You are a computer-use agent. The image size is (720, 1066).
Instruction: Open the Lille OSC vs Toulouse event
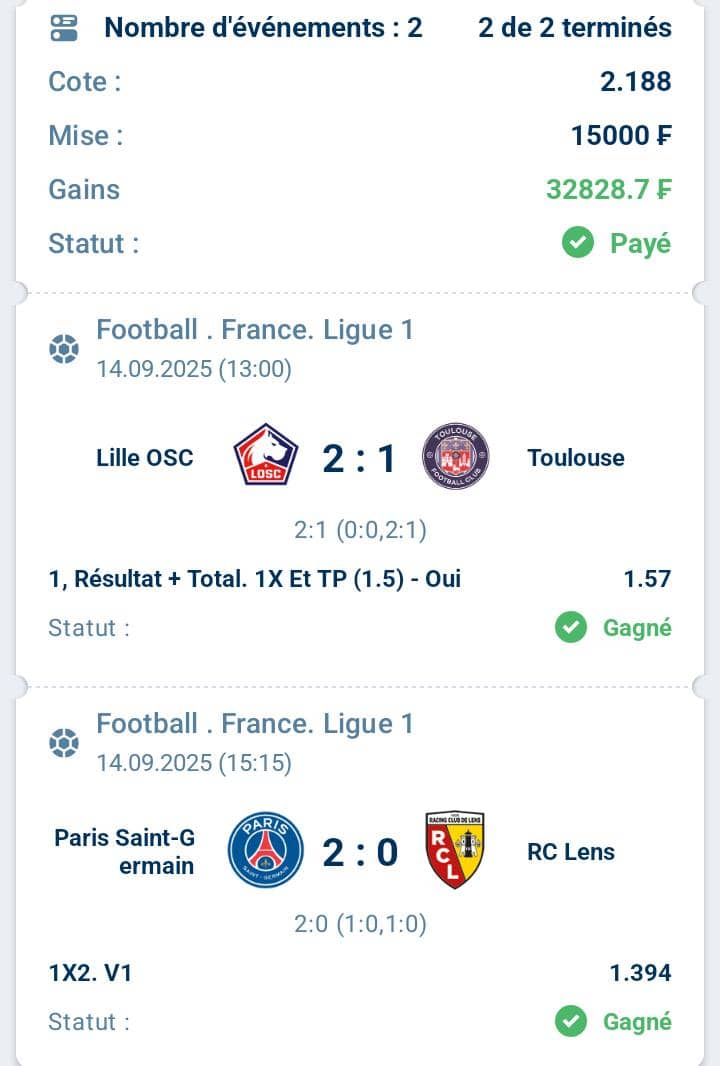[360, 458]
